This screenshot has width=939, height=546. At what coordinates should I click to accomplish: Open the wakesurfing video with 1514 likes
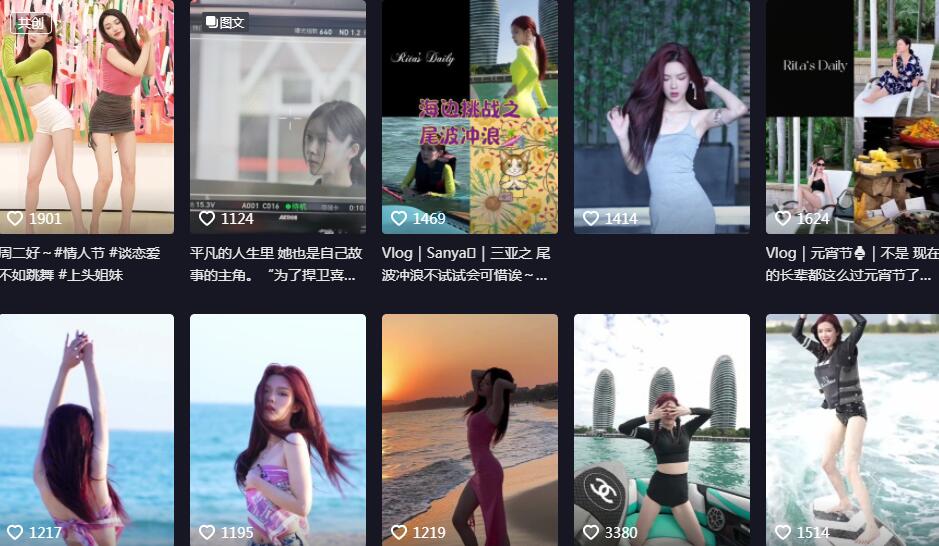pos(852,430)
